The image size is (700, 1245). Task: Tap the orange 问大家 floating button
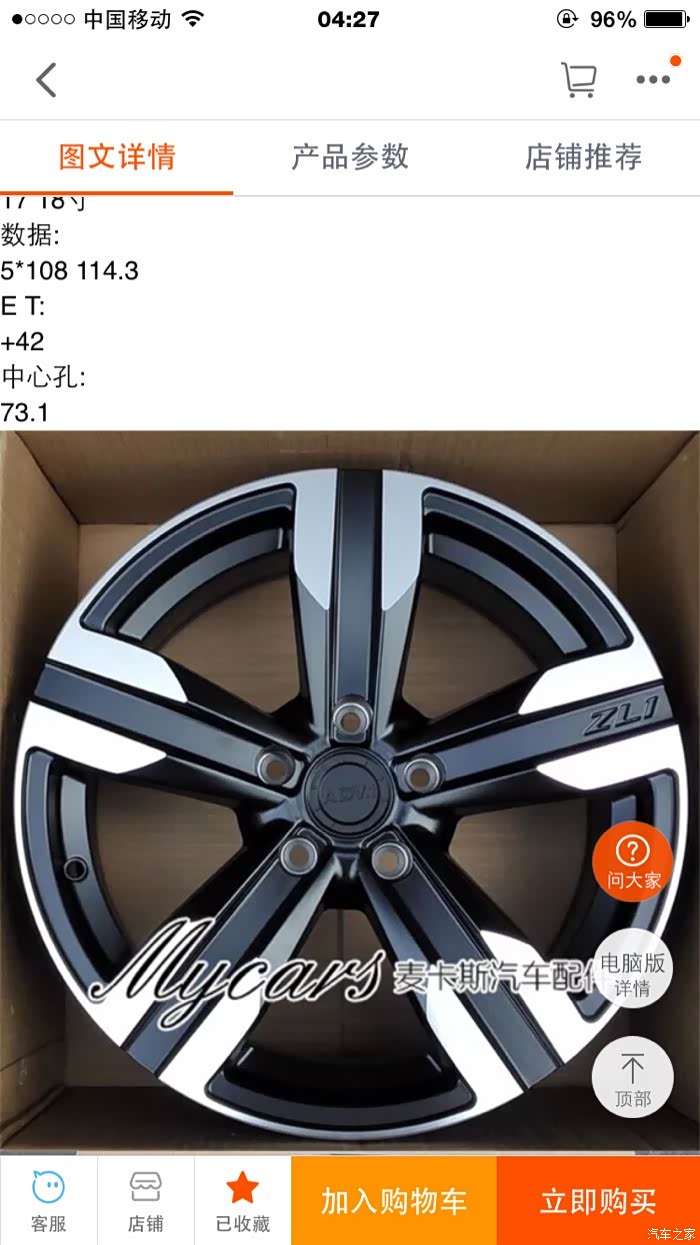(x=633, y=861)
